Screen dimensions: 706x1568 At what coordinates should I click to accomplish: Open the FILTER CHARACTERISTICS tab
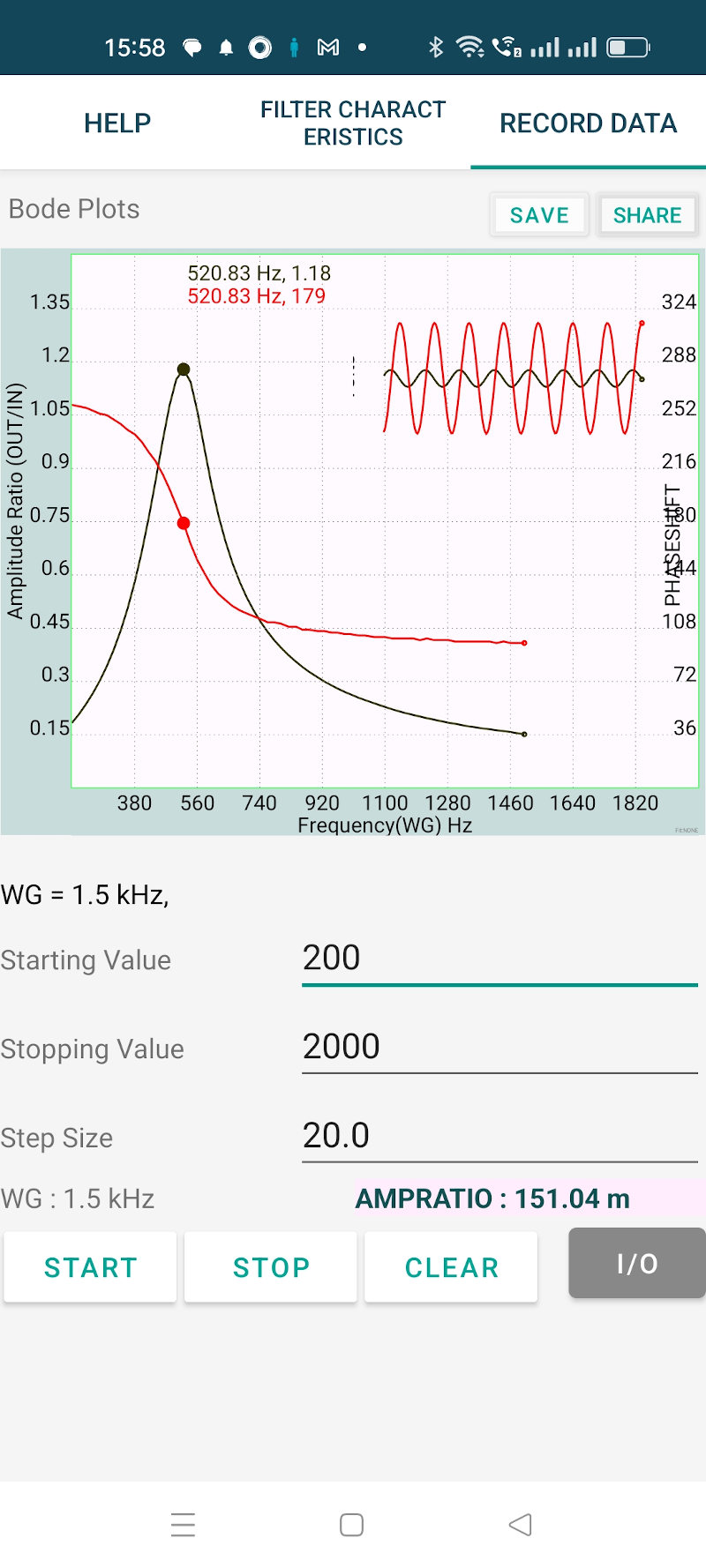point(353,123)
